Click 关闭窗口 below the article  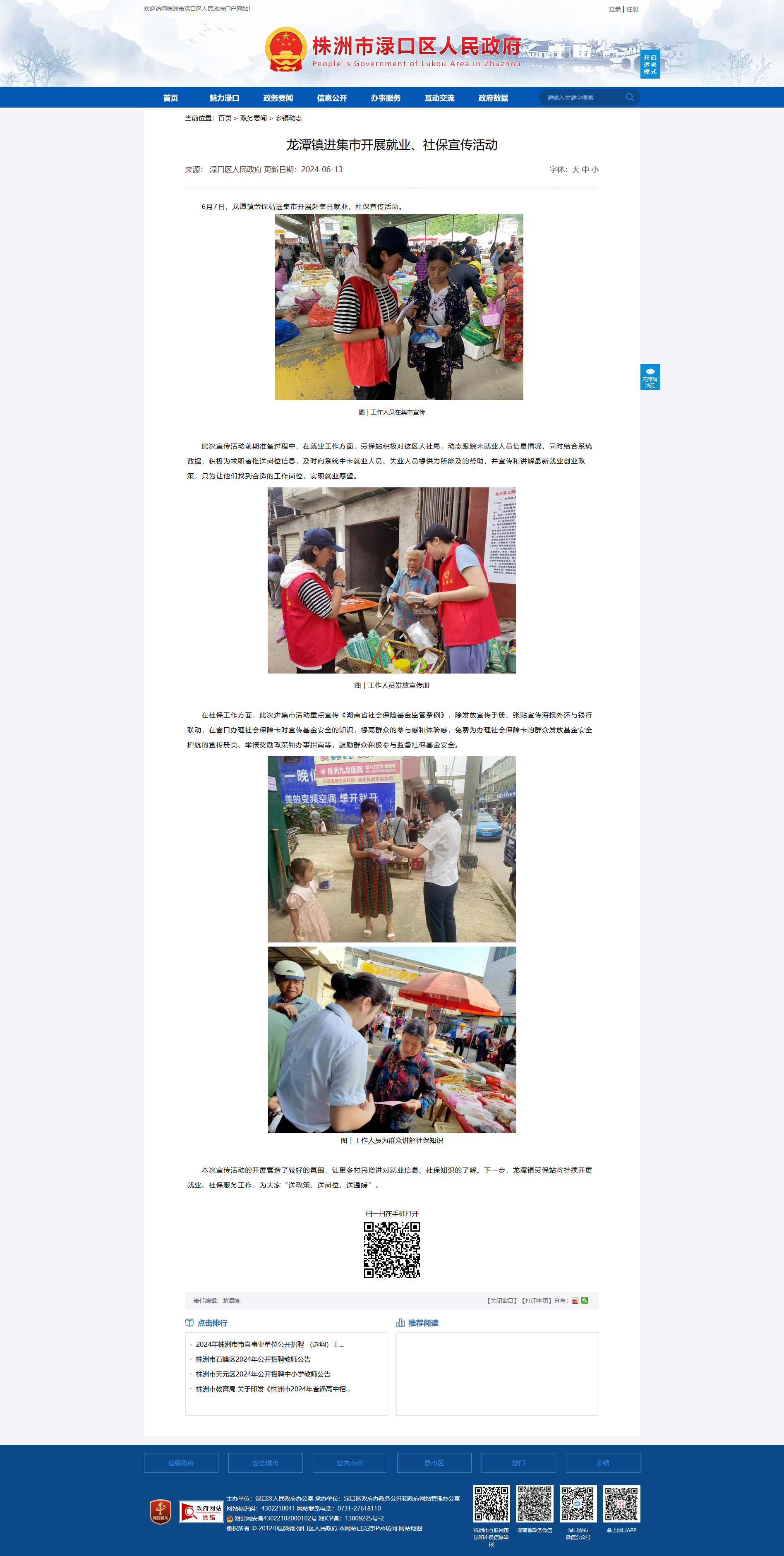[502, 1300]
